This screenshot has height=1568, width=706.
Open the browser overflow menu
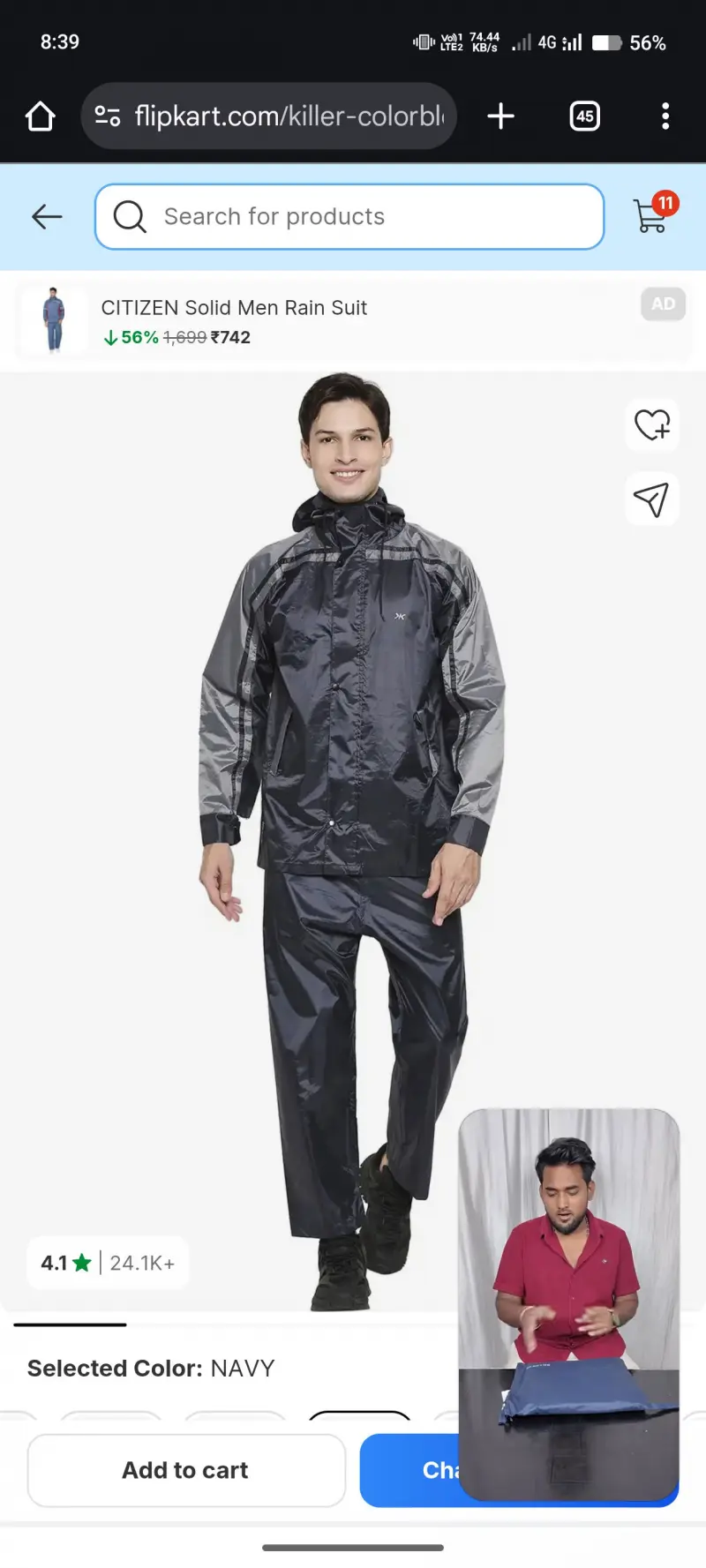(665, 116)
